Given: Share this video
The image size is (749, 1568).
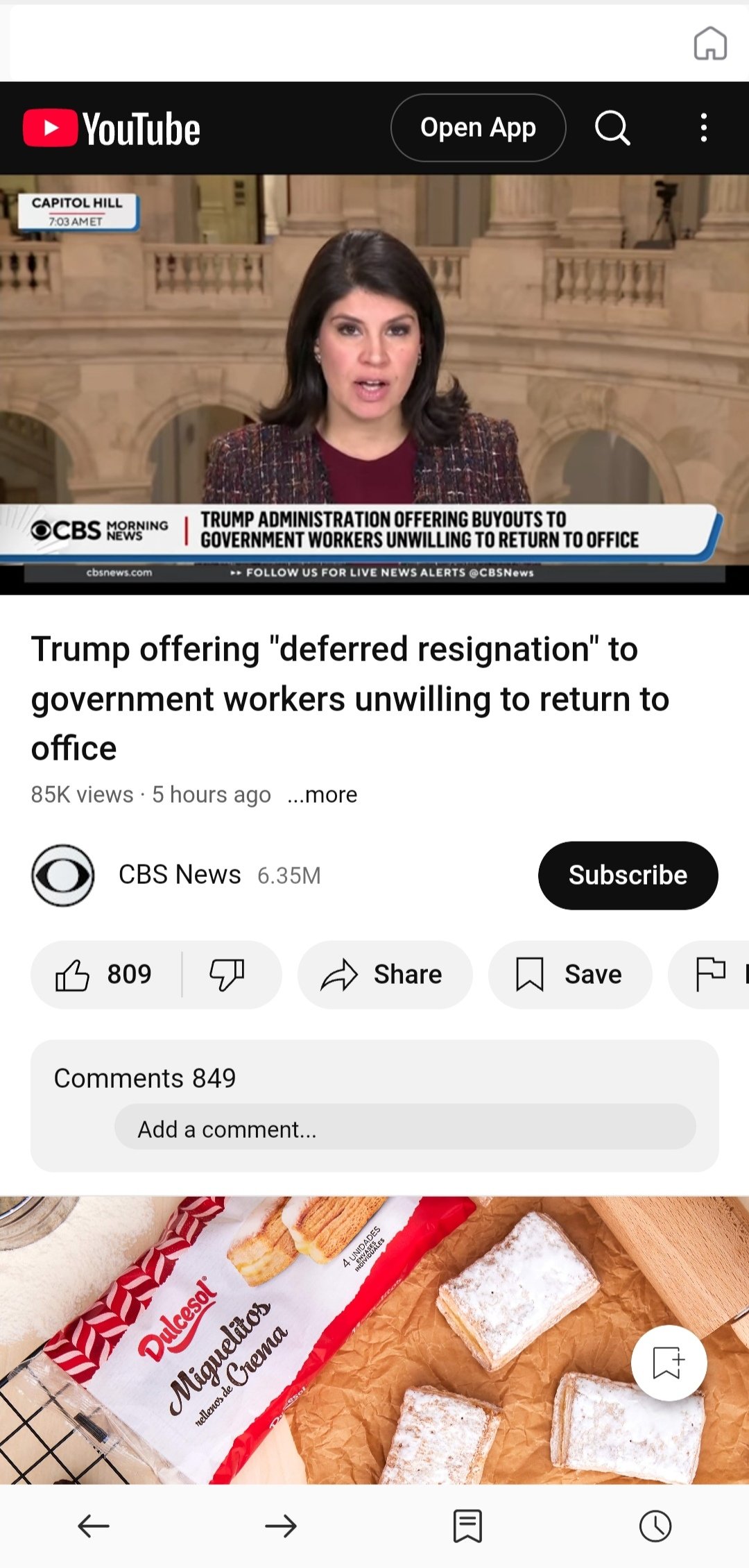Looking at the screenshot, I should click(x=384, y=975).
